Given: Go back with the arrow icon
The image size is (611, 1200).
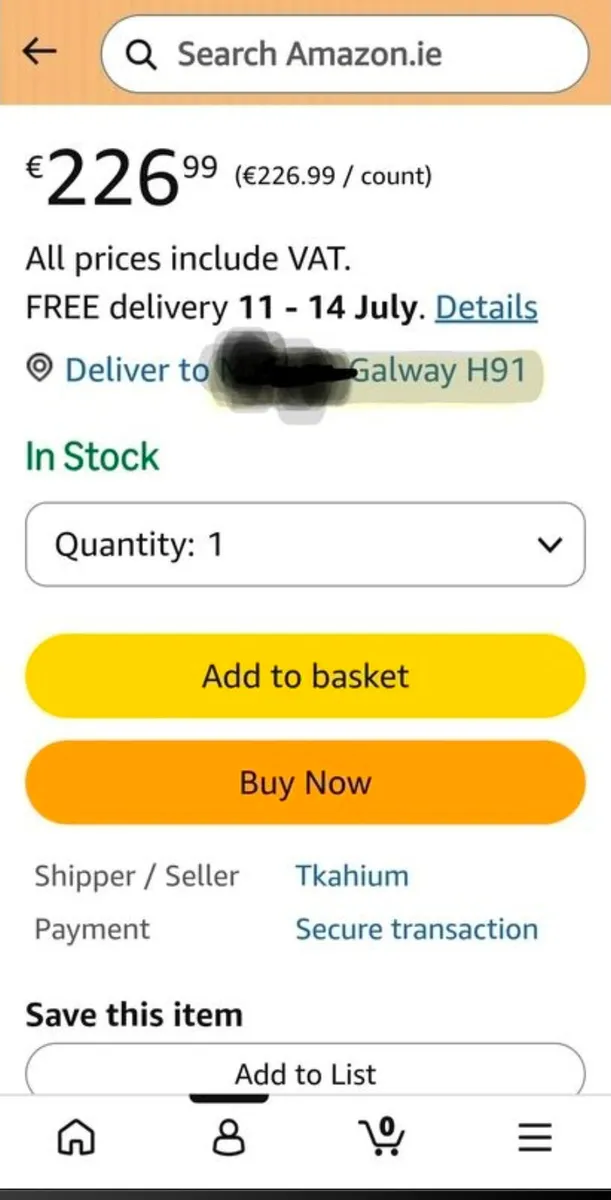Looking at the screenshot, I should tap(40, 52).
